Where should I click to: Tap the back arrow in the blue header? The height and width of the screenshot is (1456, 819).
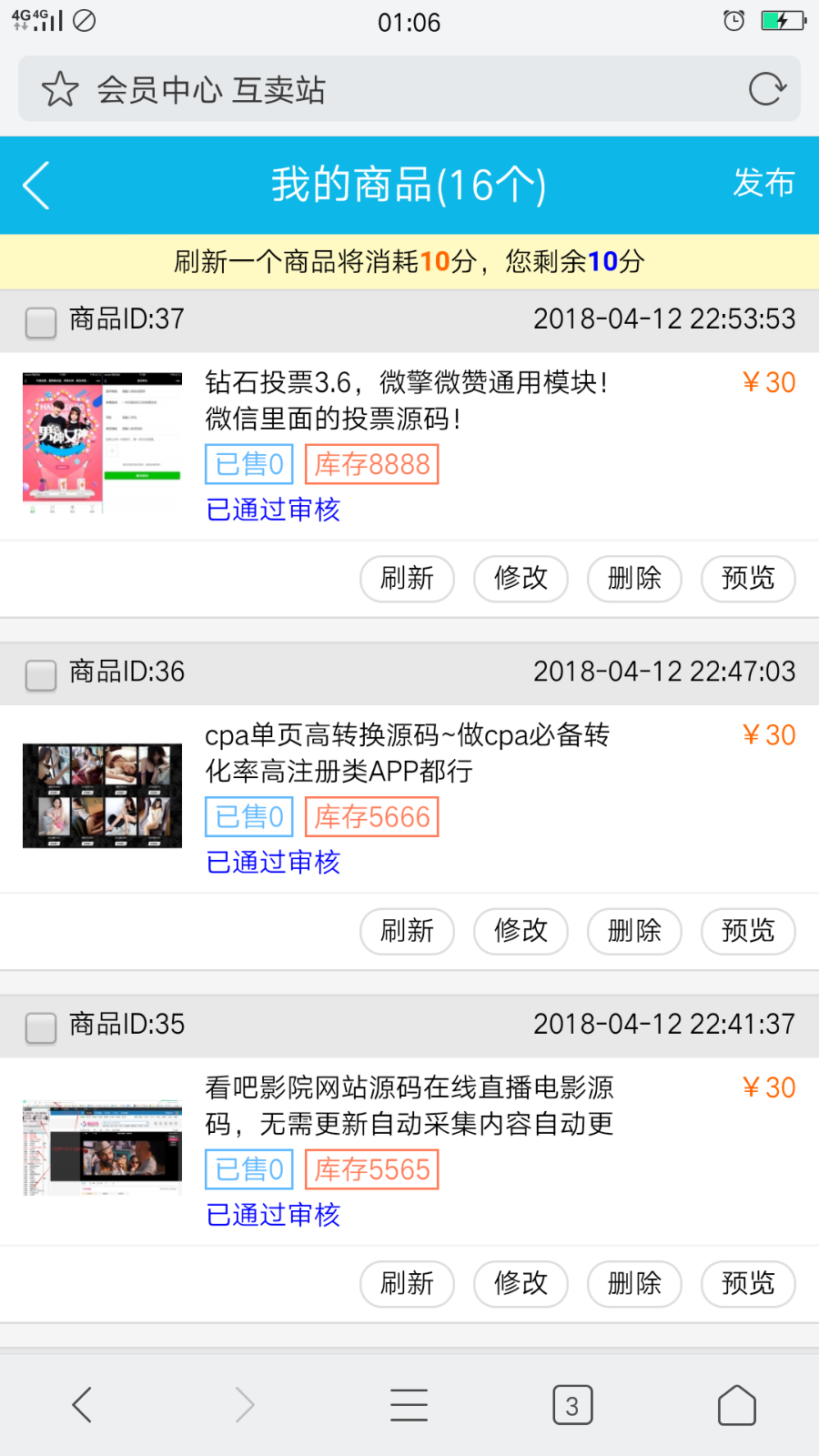click(35, 185)
